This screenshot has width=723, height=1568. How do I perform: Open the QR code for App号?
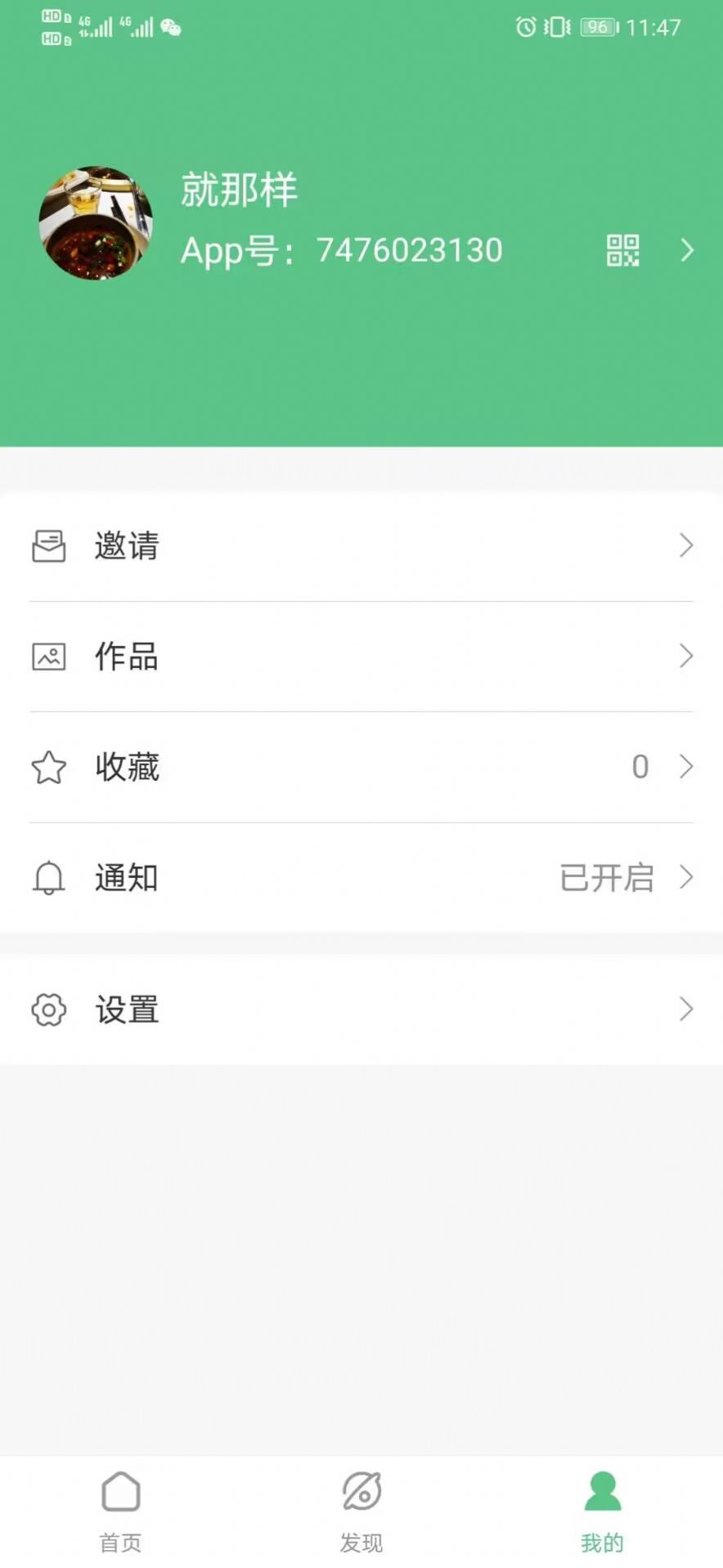click(623, 251)
